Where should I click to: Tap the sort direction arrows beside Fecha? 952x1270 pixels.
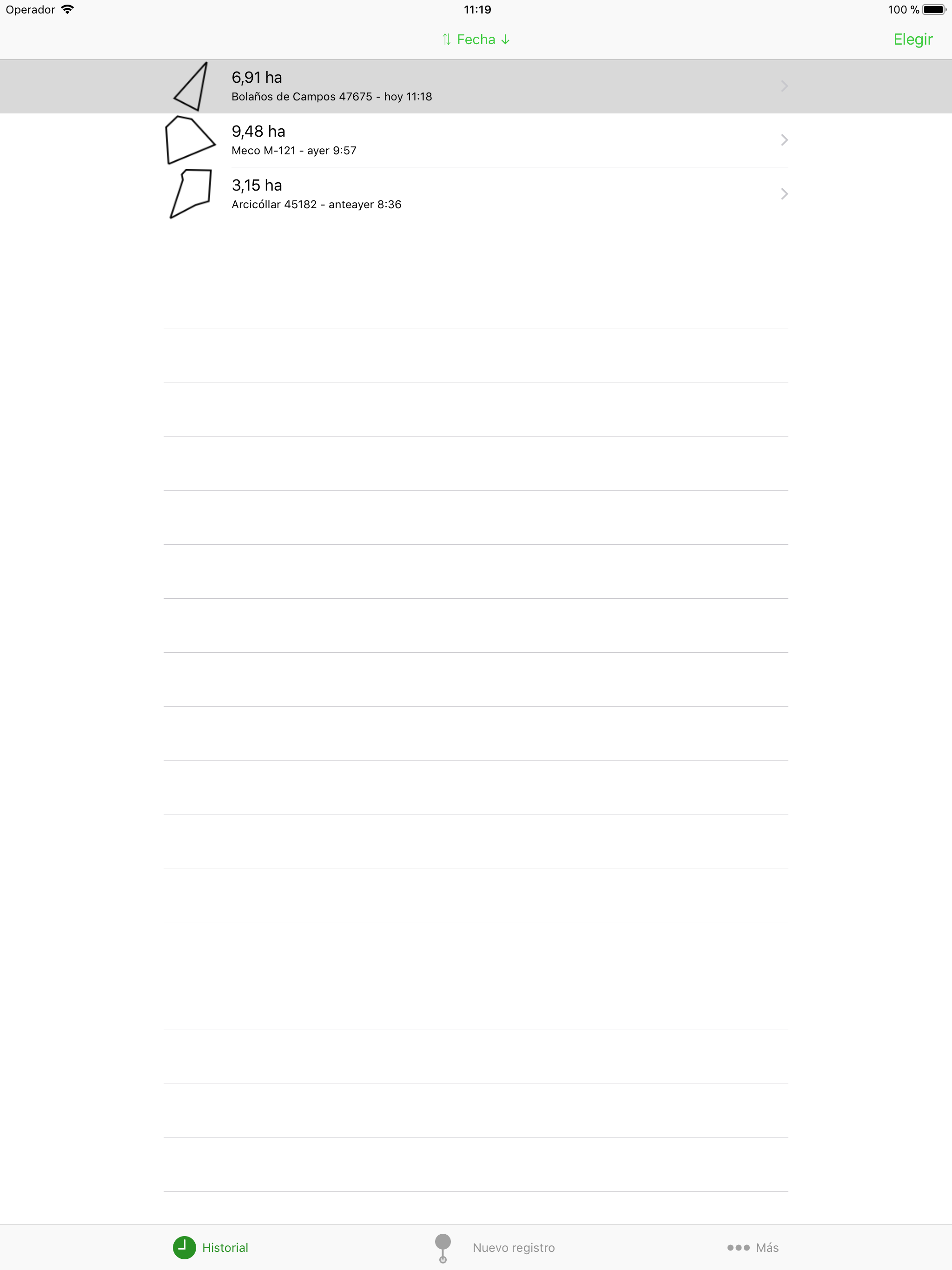(x=447, y=39)
